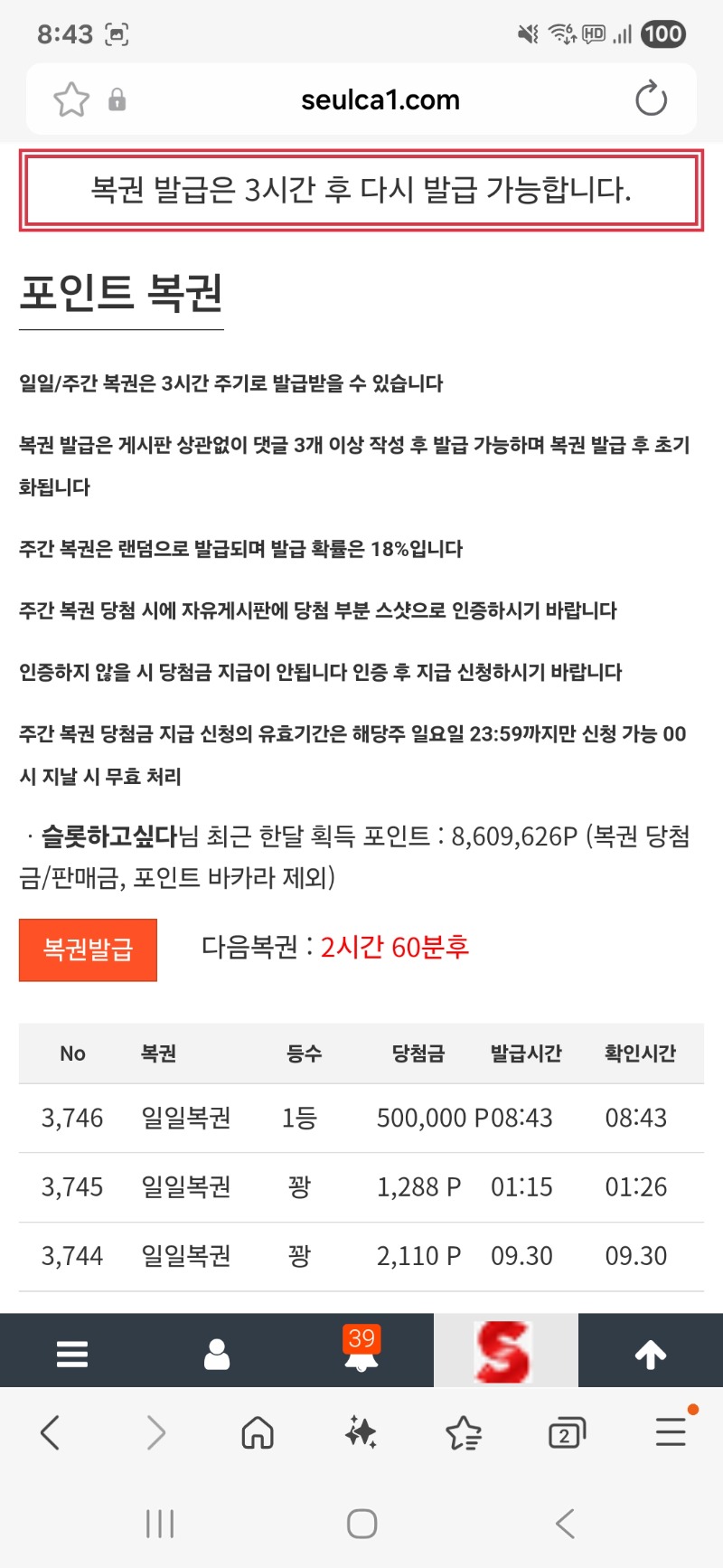View the two open browser tabs
The width and height of the screenshot is (723, 1568).
pyautogui.click(x=567, y=1433)
